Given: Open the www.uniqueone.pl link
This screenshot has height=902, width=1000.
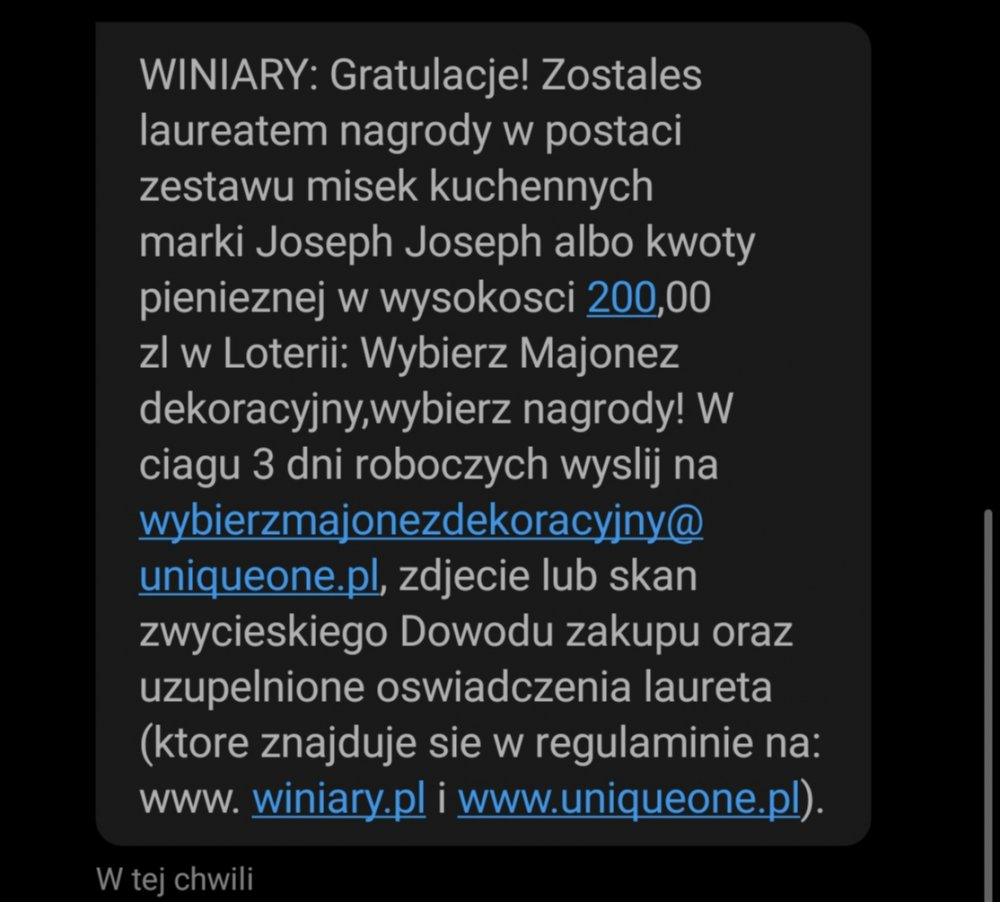Looking at the screenshot, I should pyautogui.click(x=629, y=800).
